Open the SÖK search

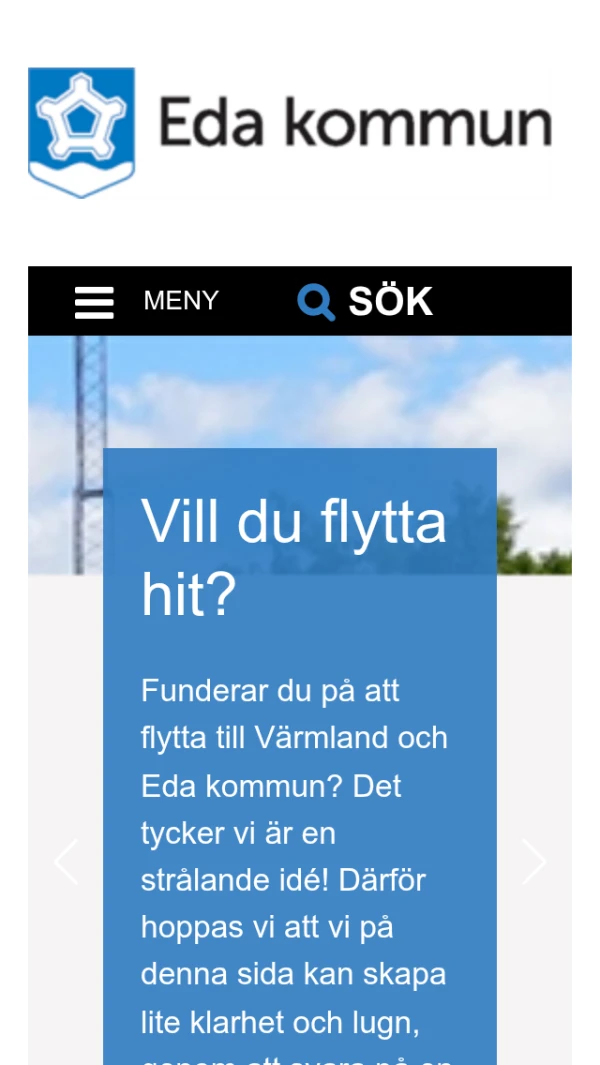tap(365, 301)
